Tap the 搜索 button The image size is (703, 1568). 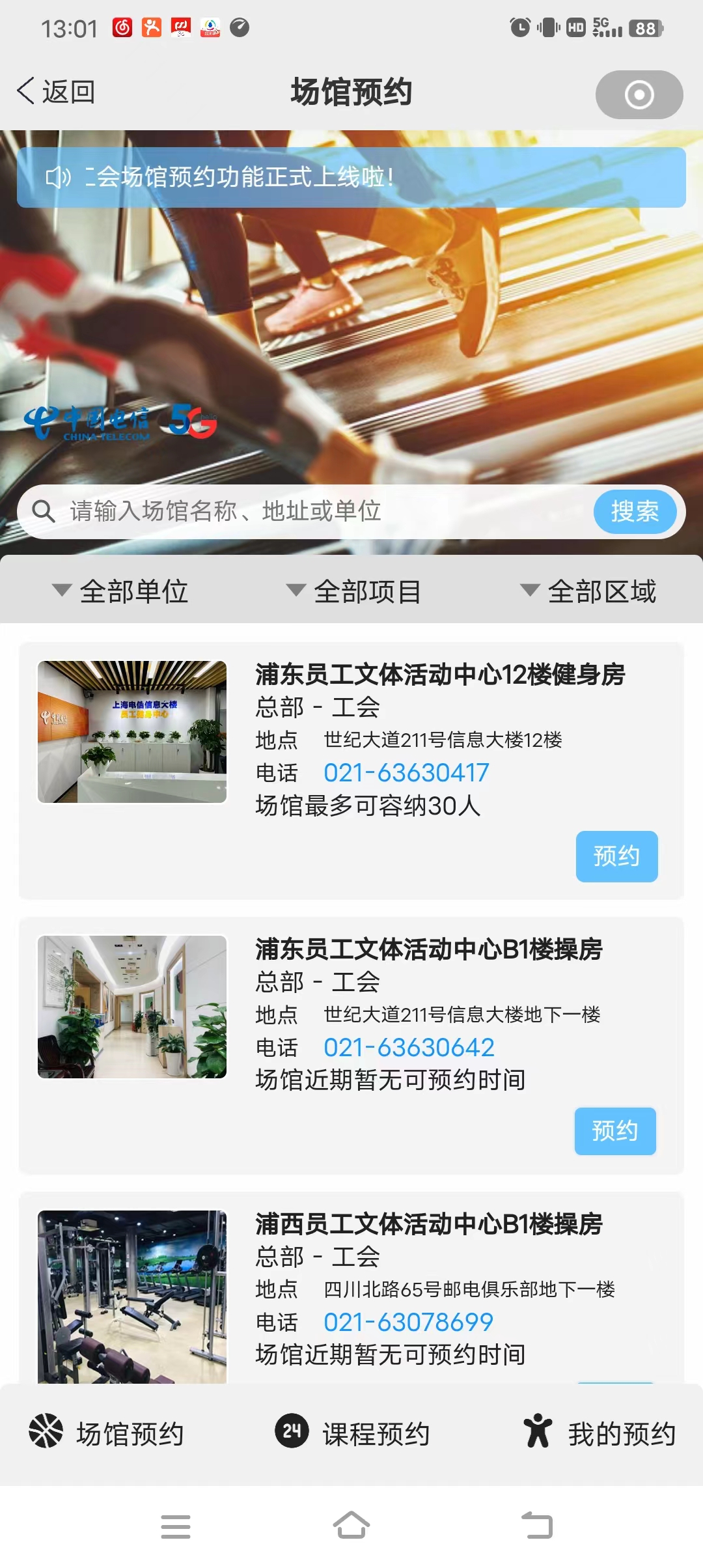coord(634,512)
